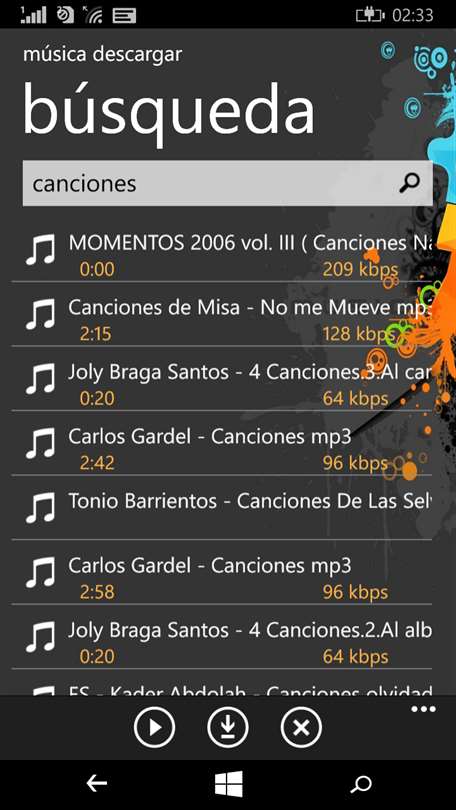Go back with the system back arrow
The width and height of the screenshot is (456, 810).
(97, 784)
